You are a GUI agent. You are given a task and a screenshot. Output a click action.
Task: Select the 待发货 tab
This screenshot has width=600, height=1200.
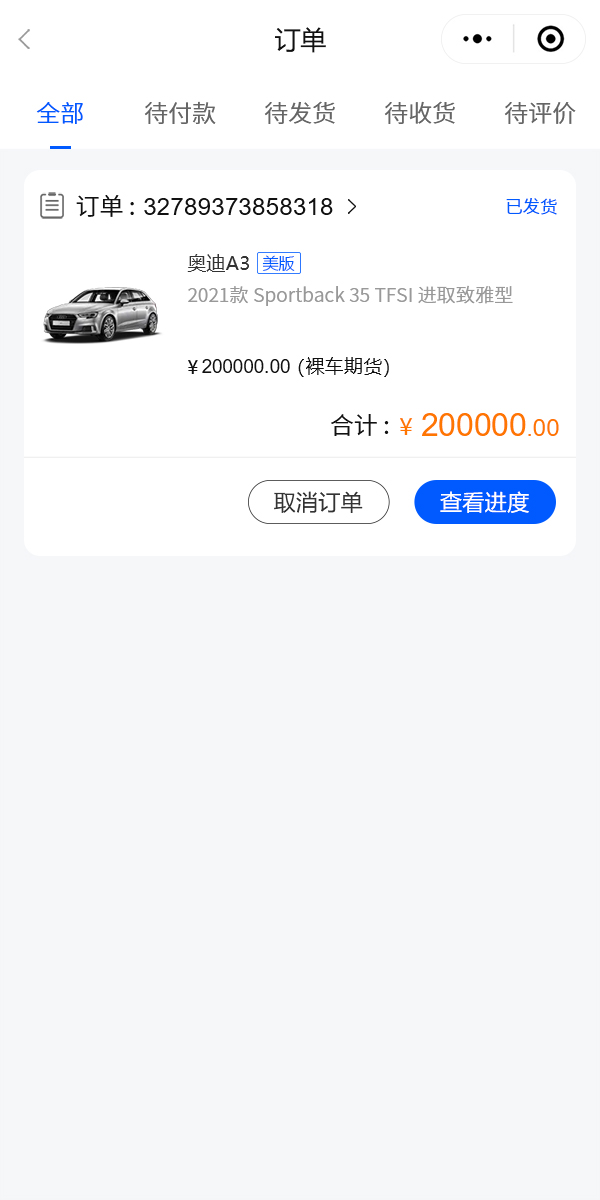(x=300, y=113)
